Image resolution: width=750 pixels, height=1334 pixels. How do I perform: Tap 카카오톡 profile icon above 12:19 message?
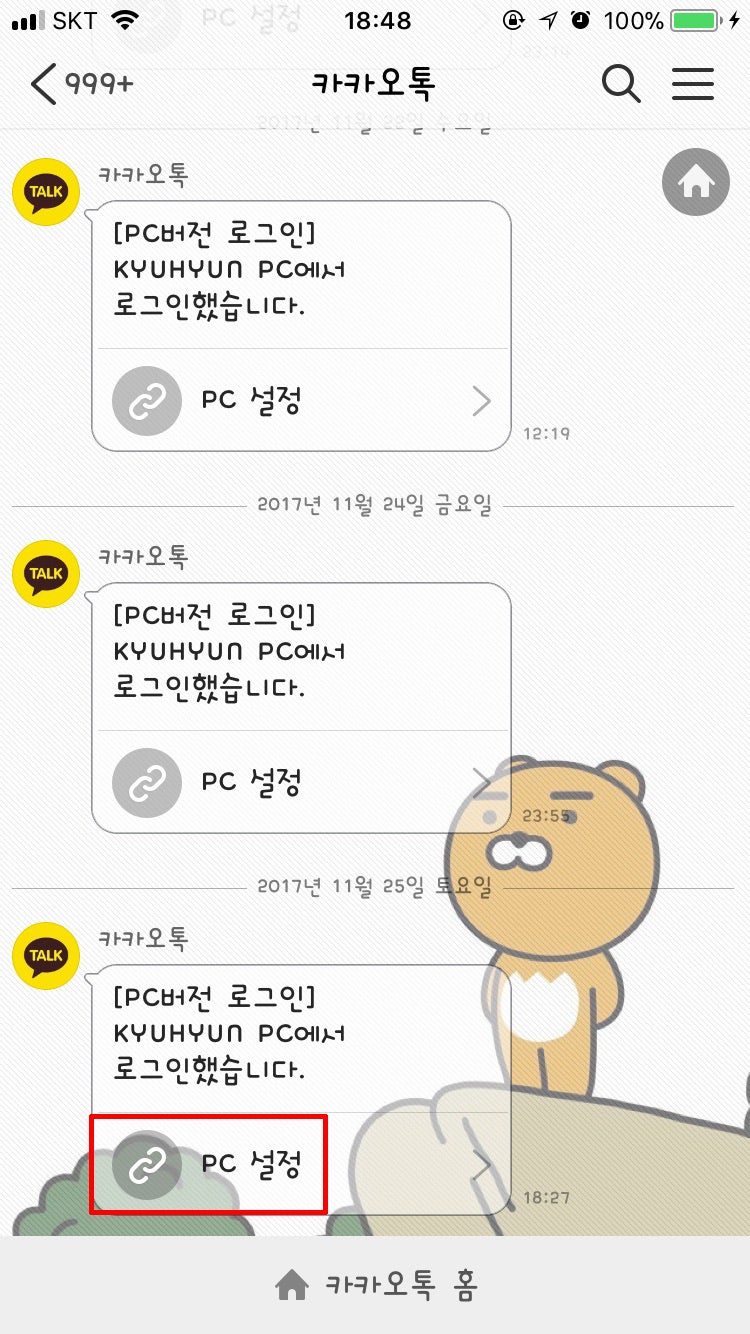pos(46,192)
